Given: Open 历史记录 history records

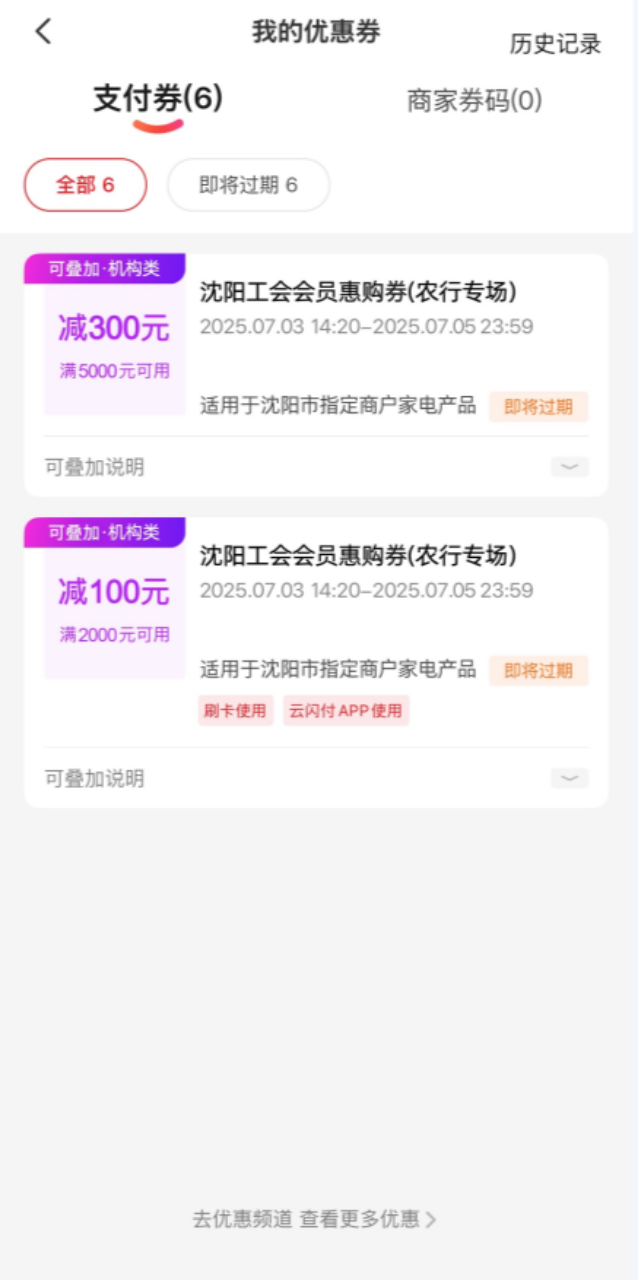Looking at the screenshot, I should [x=555, y=44].
